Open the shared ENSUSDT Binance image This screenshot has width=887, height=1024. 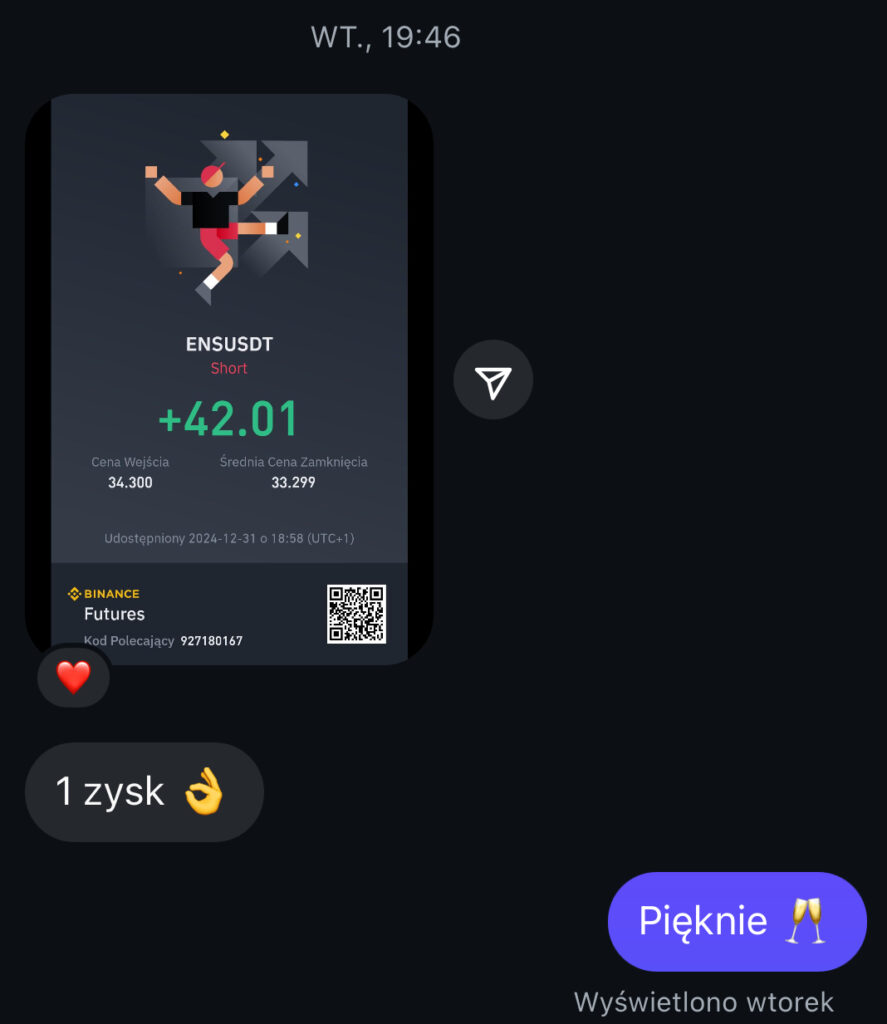(229, 380)
